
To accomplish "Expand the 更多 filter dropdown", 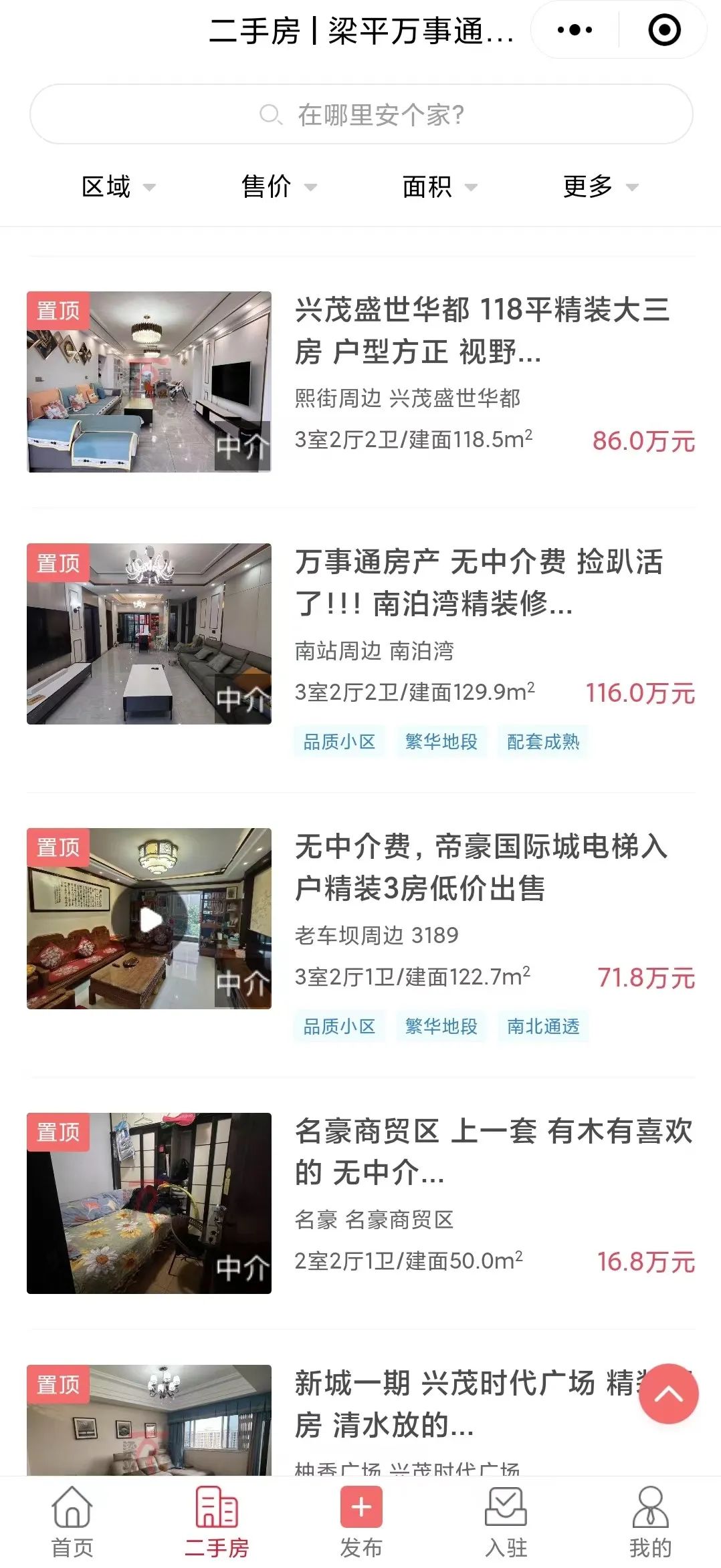I will point(600,186).
